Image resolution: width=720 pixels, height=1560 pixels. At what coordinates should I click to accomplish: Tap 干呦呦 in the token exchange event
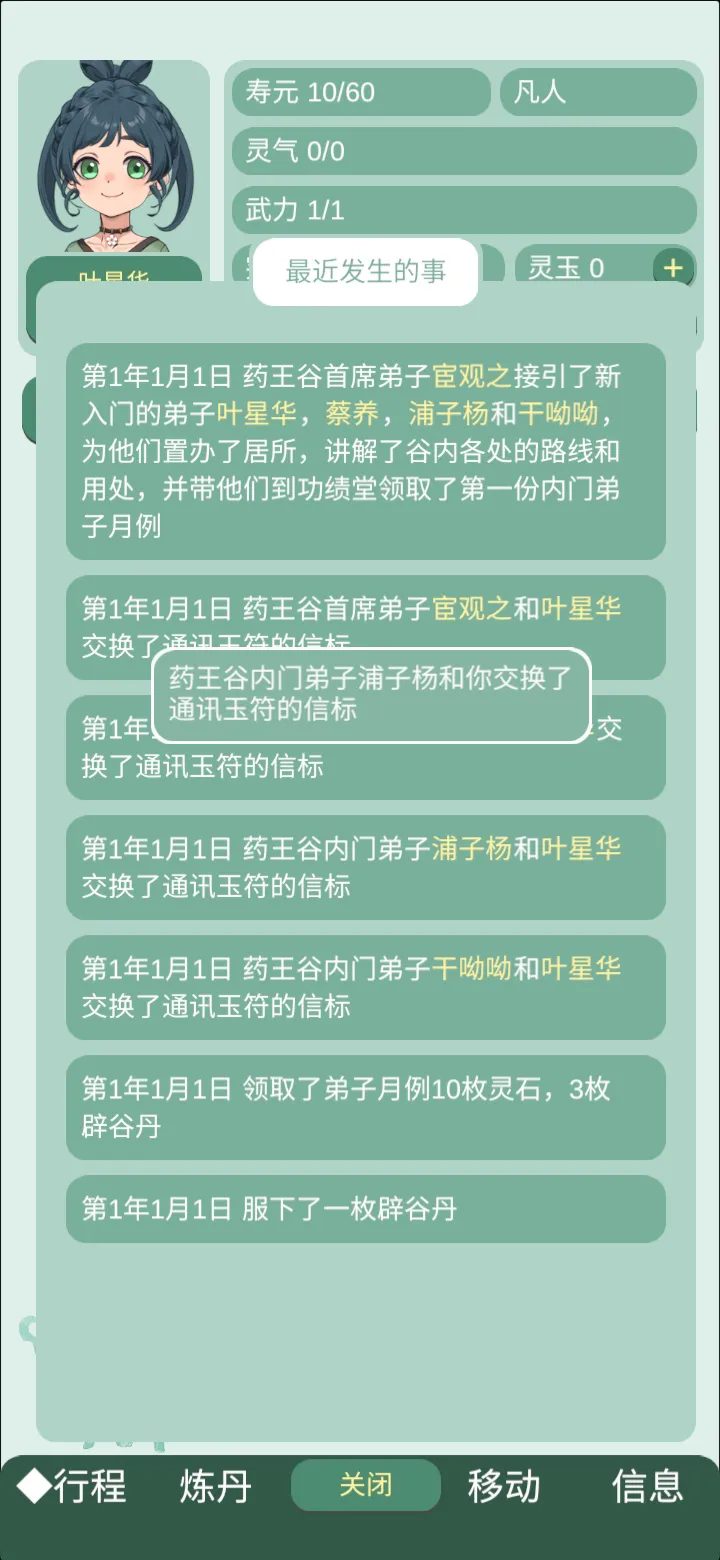[471, 969]
